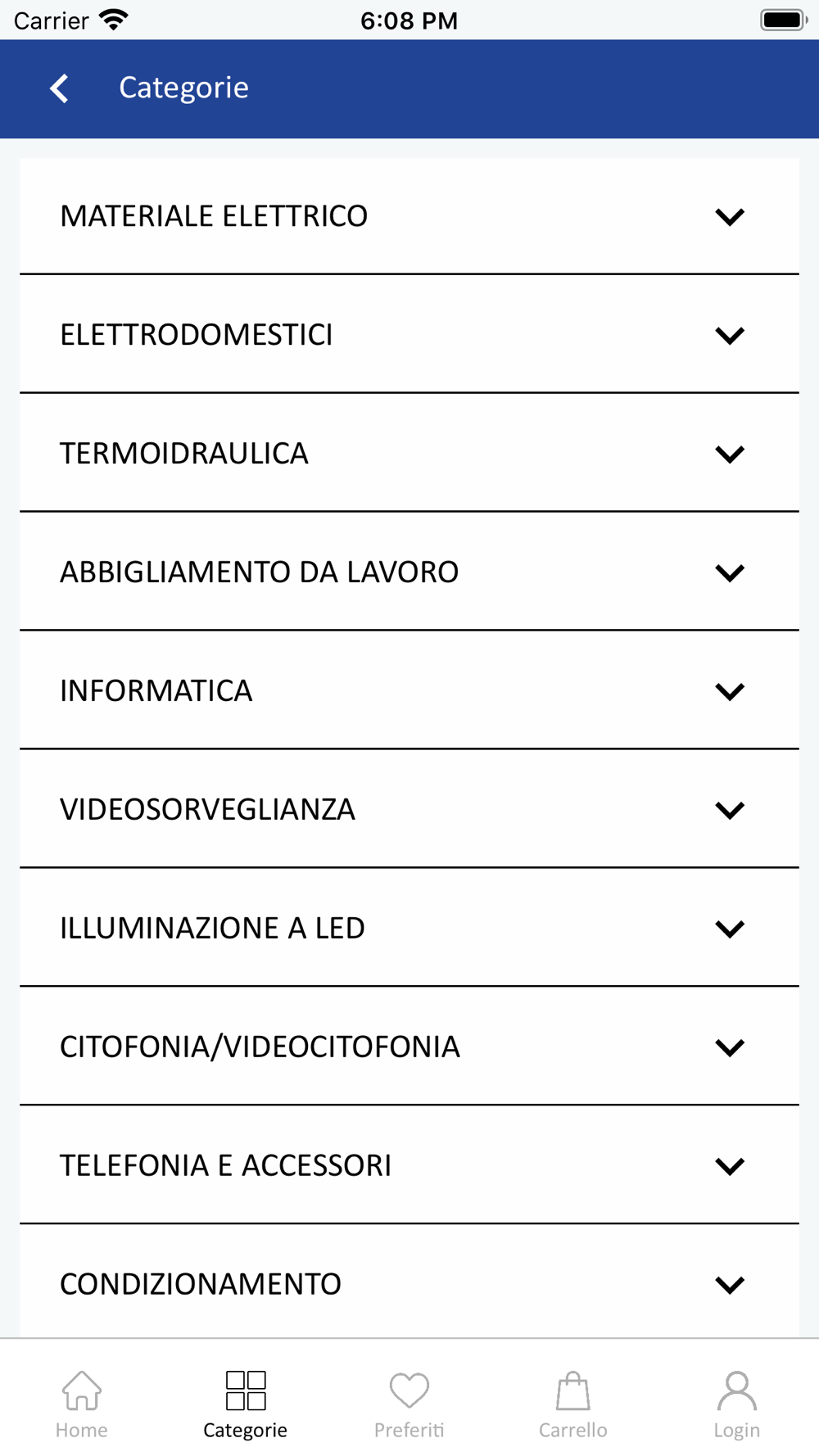Viewport: 819px width, 1456px height.
Task: Open the Preferiti tab
Action: tap(409, 1404)
